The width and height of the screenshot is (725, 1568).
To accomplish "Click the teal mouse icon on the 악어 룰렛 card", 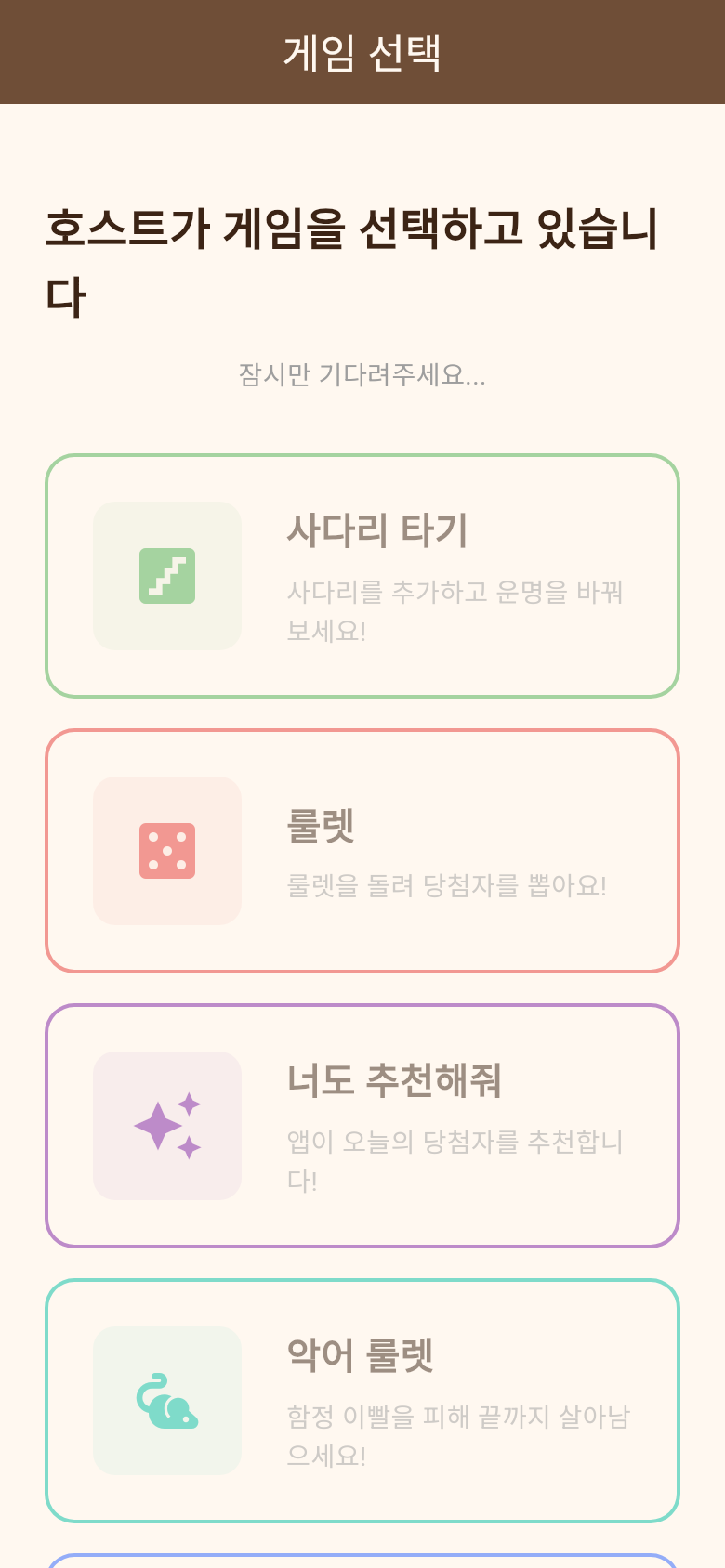I will click(x=167, y=1400).
